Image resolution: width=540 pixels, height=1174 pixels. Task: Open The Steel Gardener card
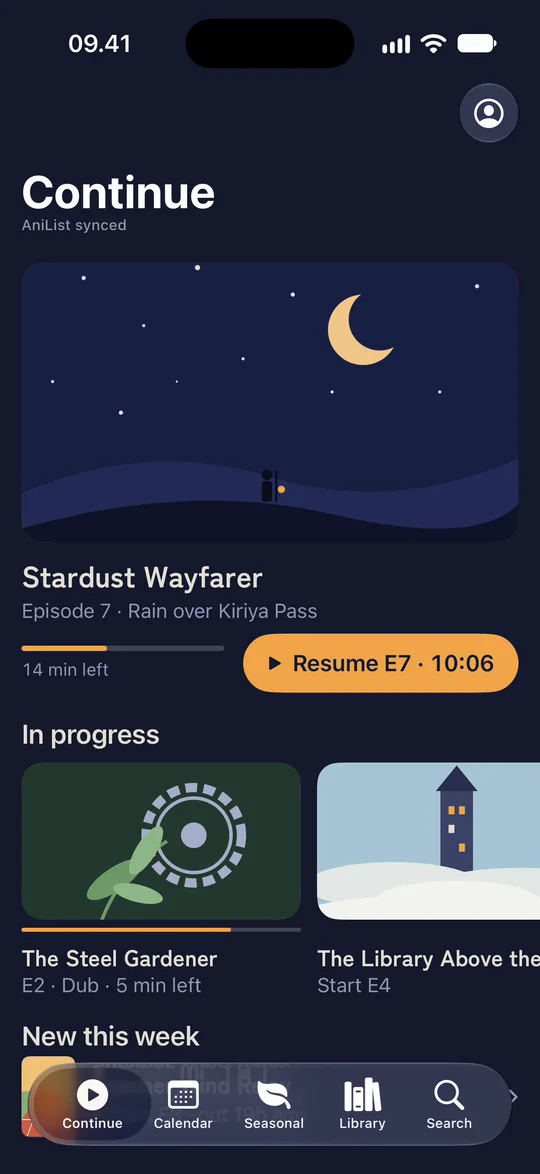[x=161, y=841]
